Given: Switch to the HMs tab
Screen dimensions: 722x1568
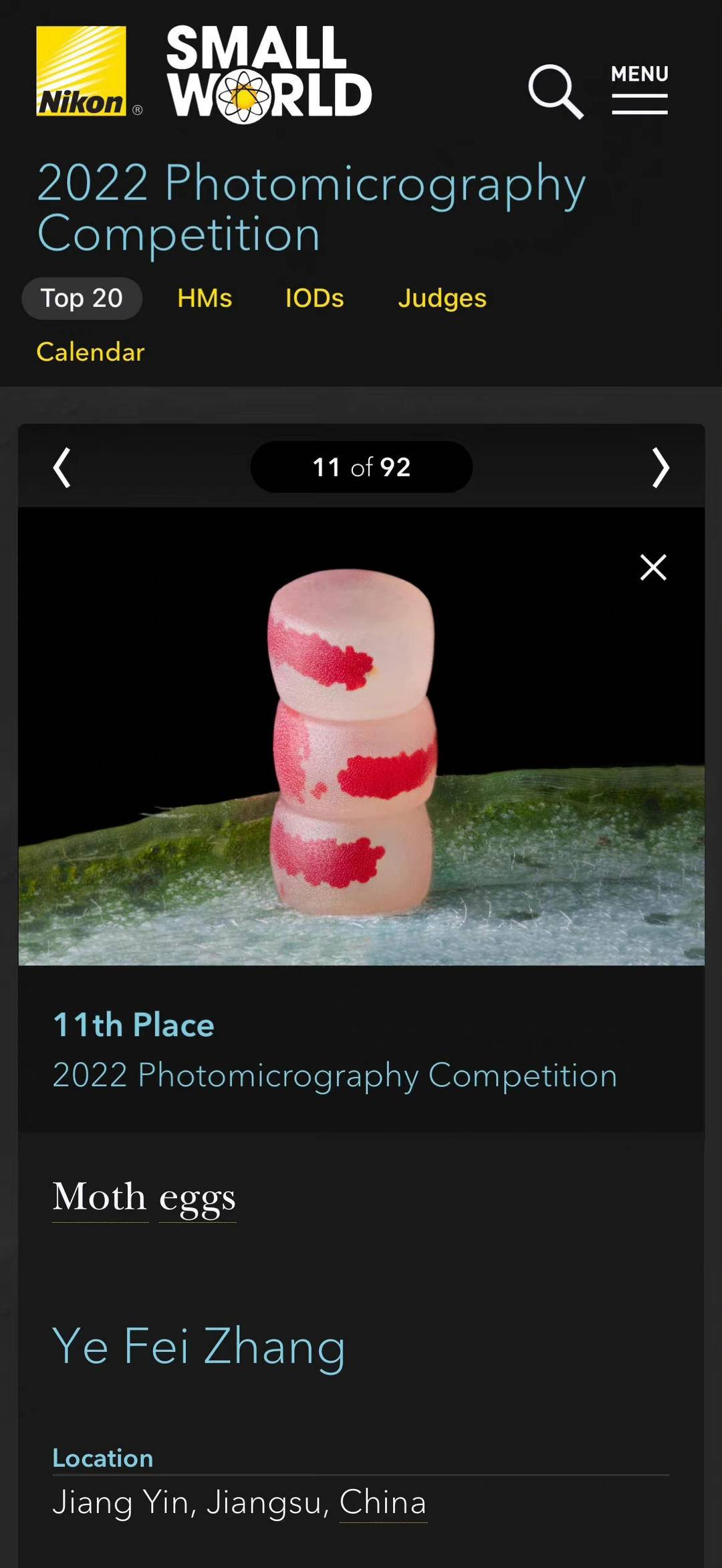Looking at the screenshot, I should [205, 298].
